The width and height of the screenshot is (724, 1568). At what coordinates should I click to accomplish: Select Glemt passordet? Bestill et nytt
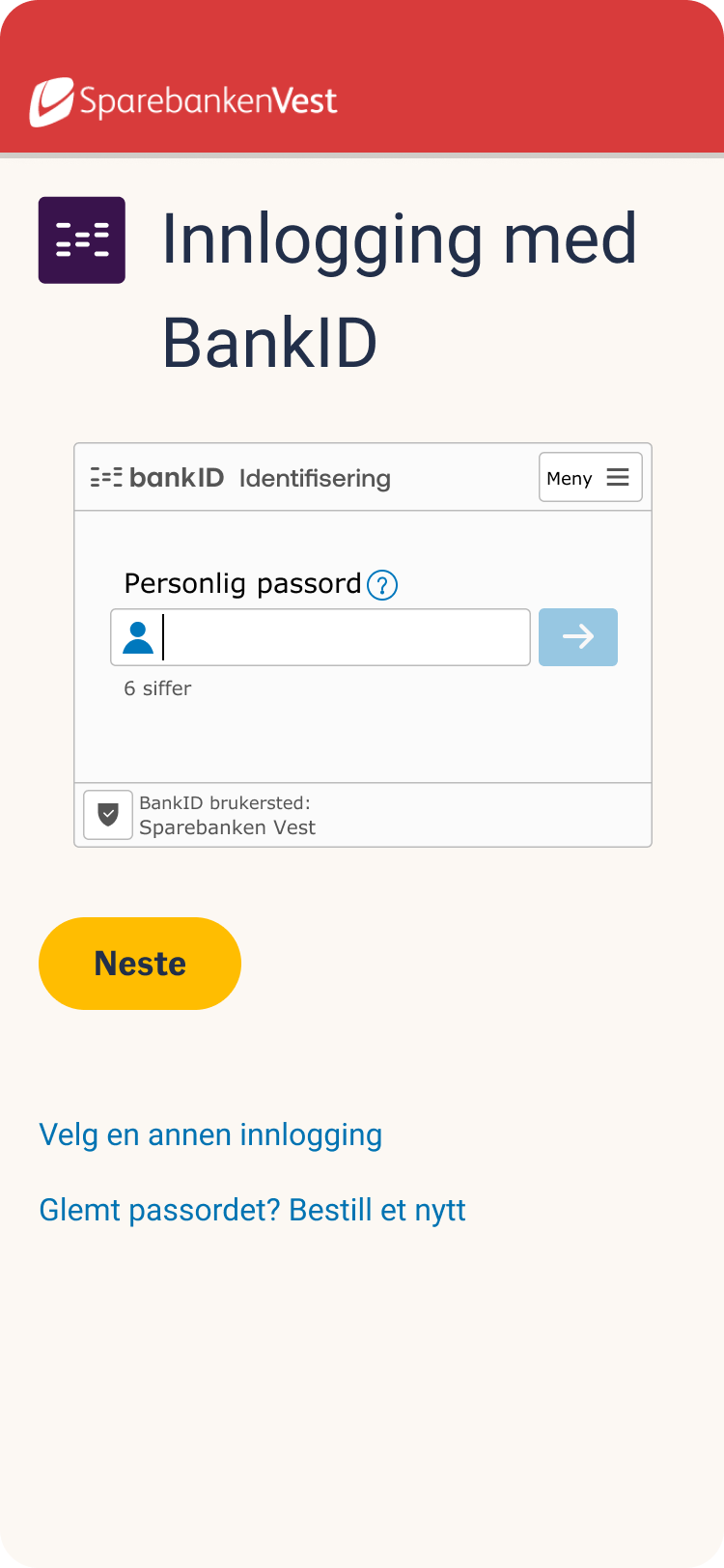252,1210
